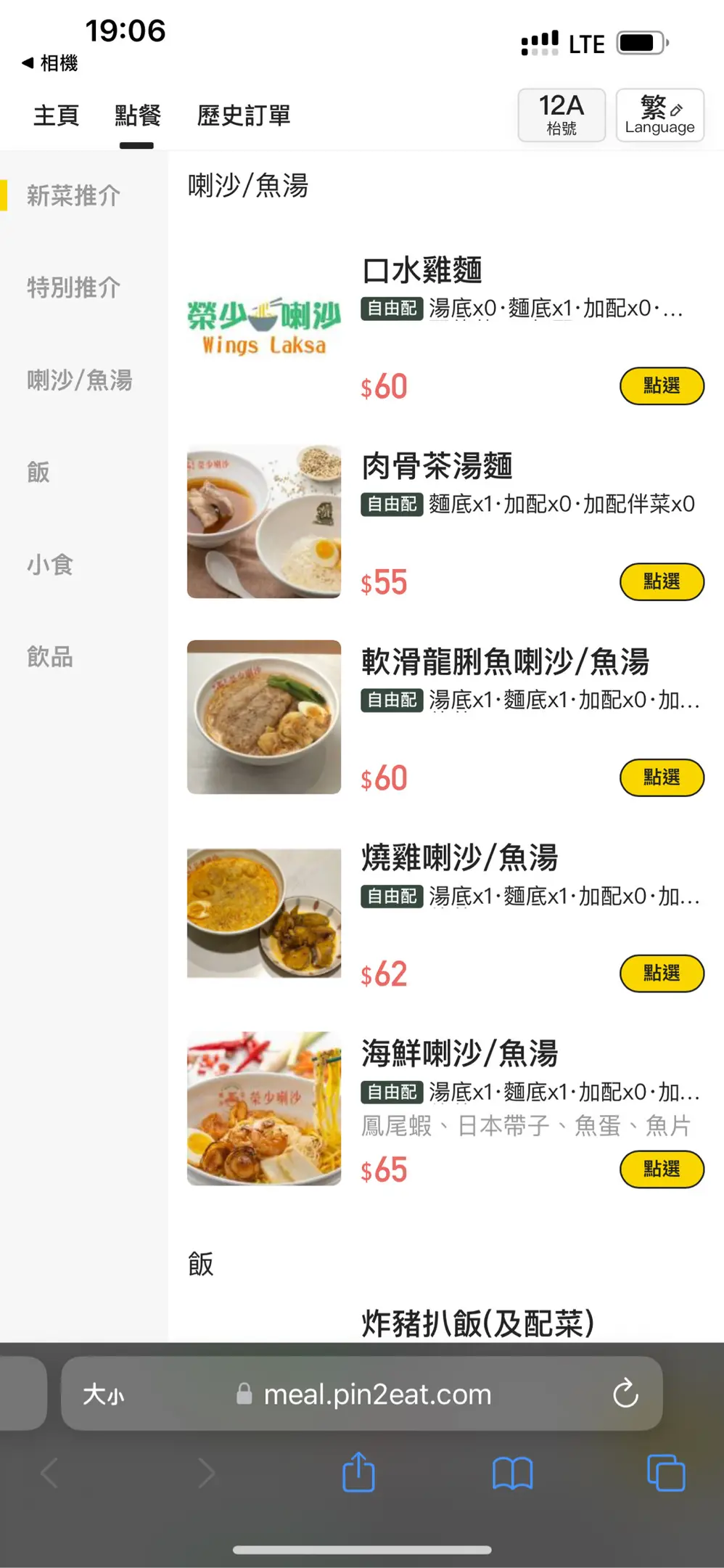Switch to the 主頁 tab

56,115
